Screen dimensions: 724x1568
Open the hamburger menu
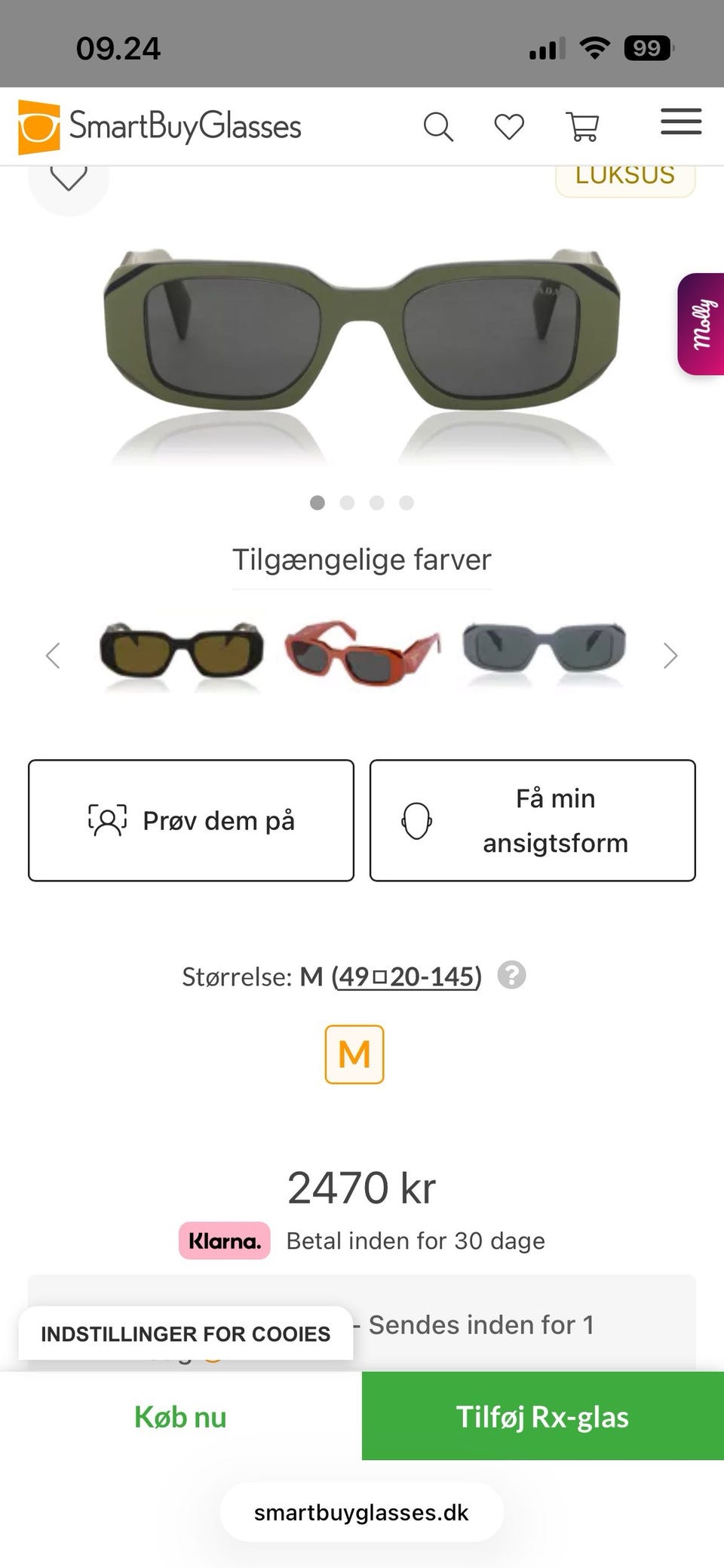681,121
